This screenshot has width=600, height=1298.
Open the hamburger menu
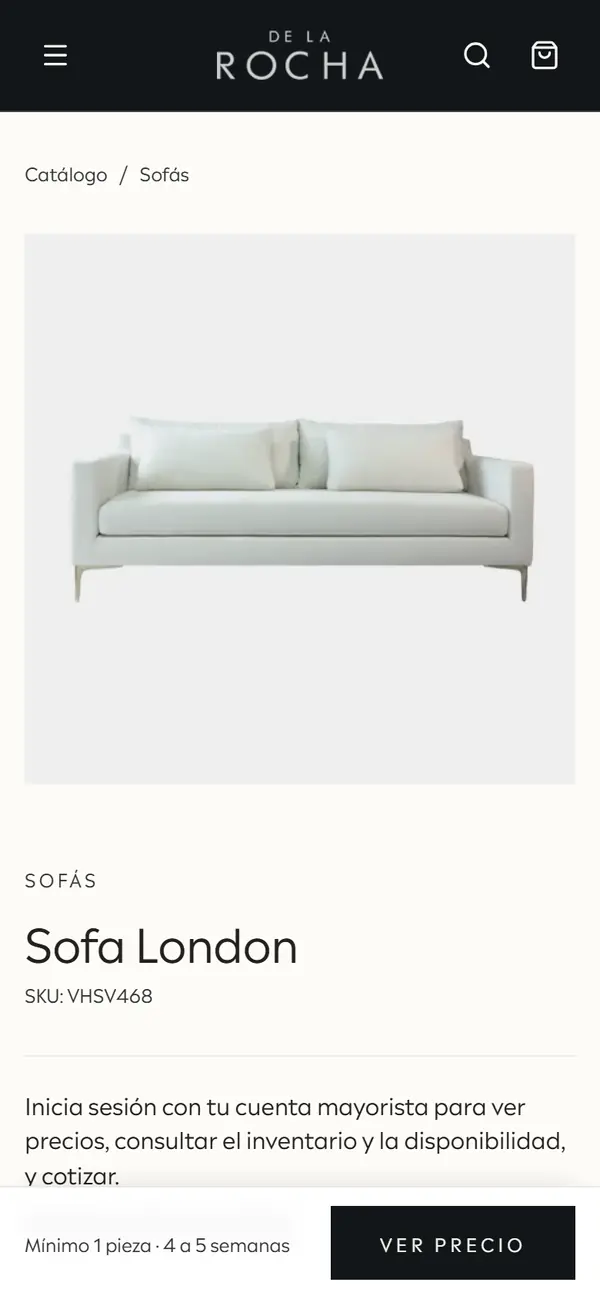[x=56, y=55]
